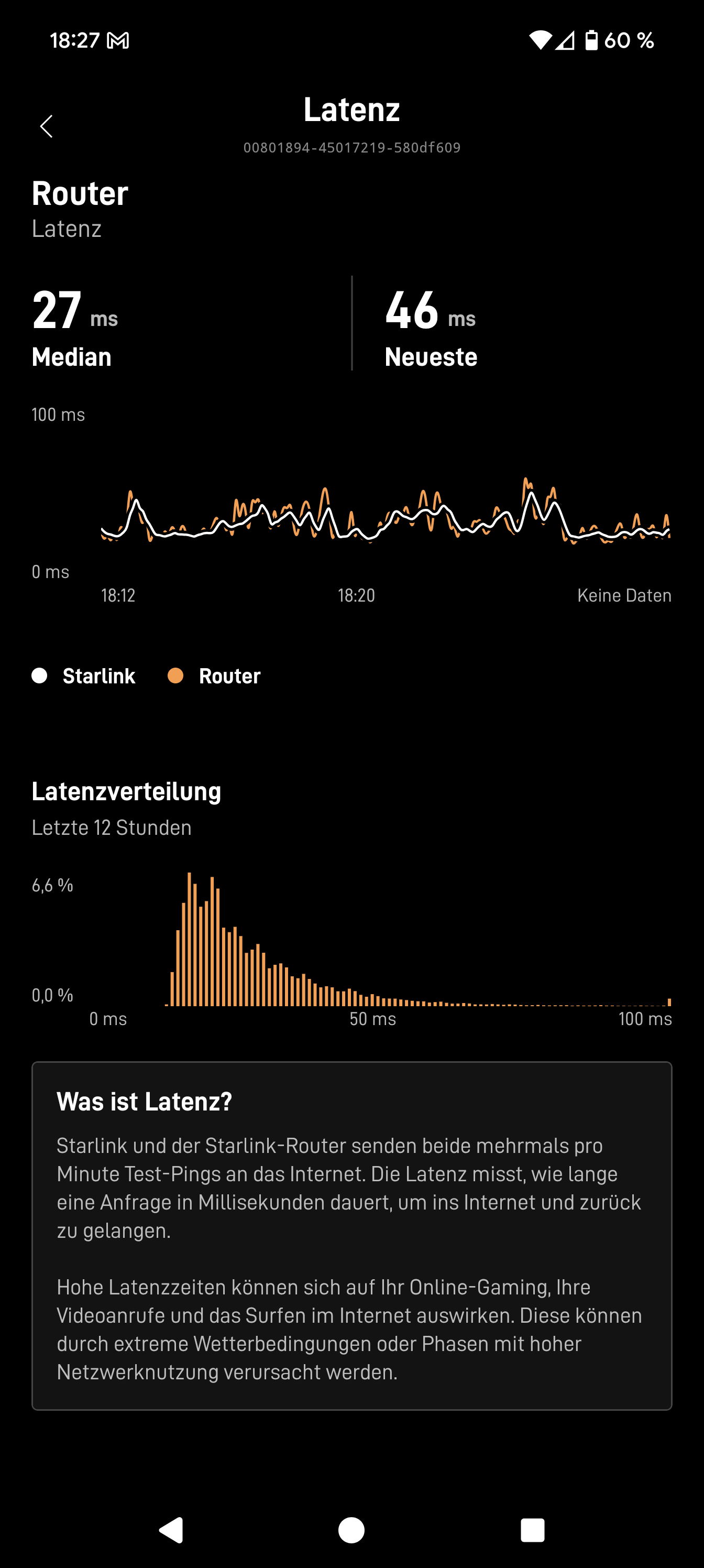Tap the system home button
This screenshot has width=704, height=1568.
click(351, 1530)
